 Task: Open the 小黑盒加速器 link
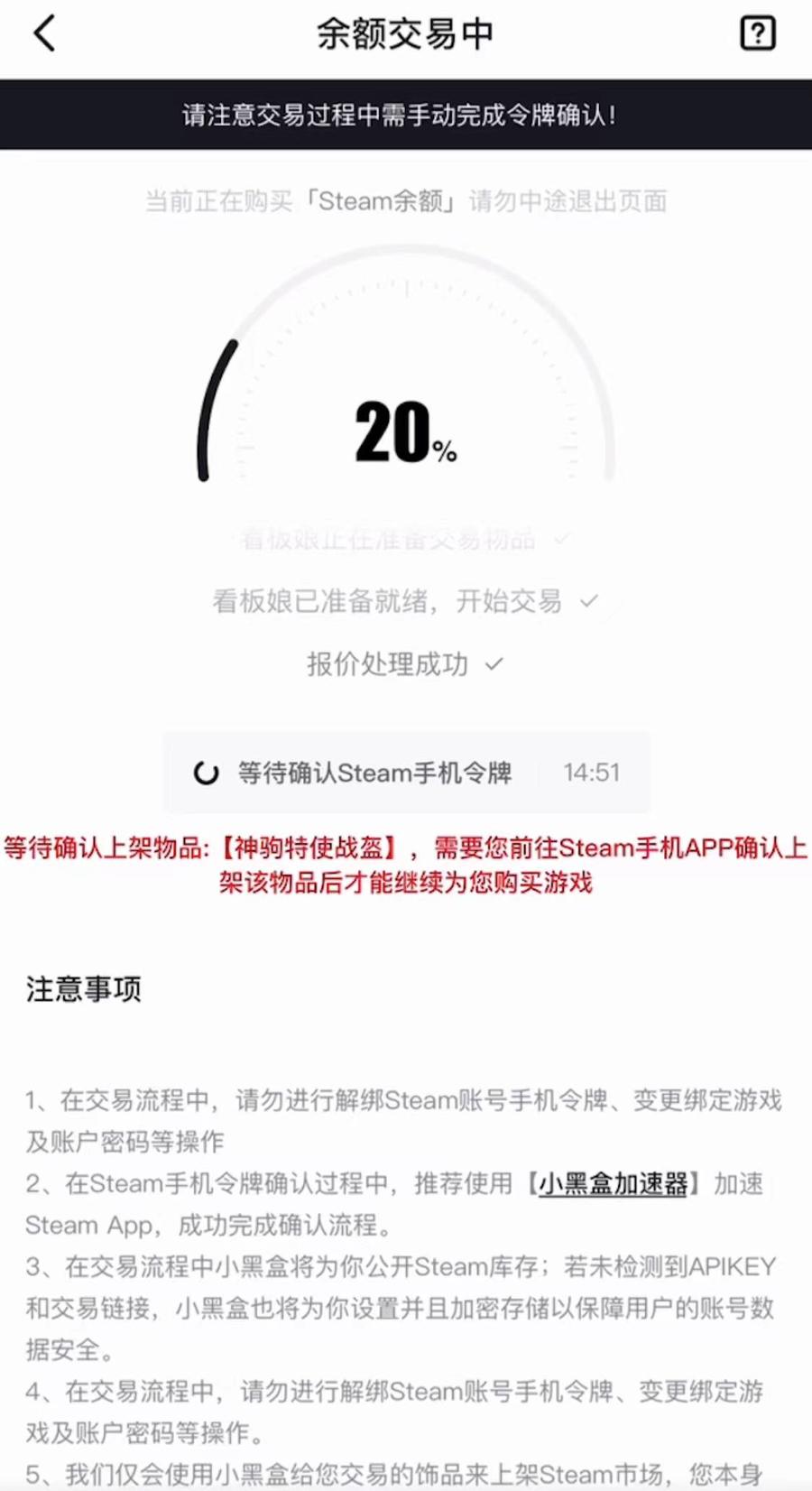613,1183
